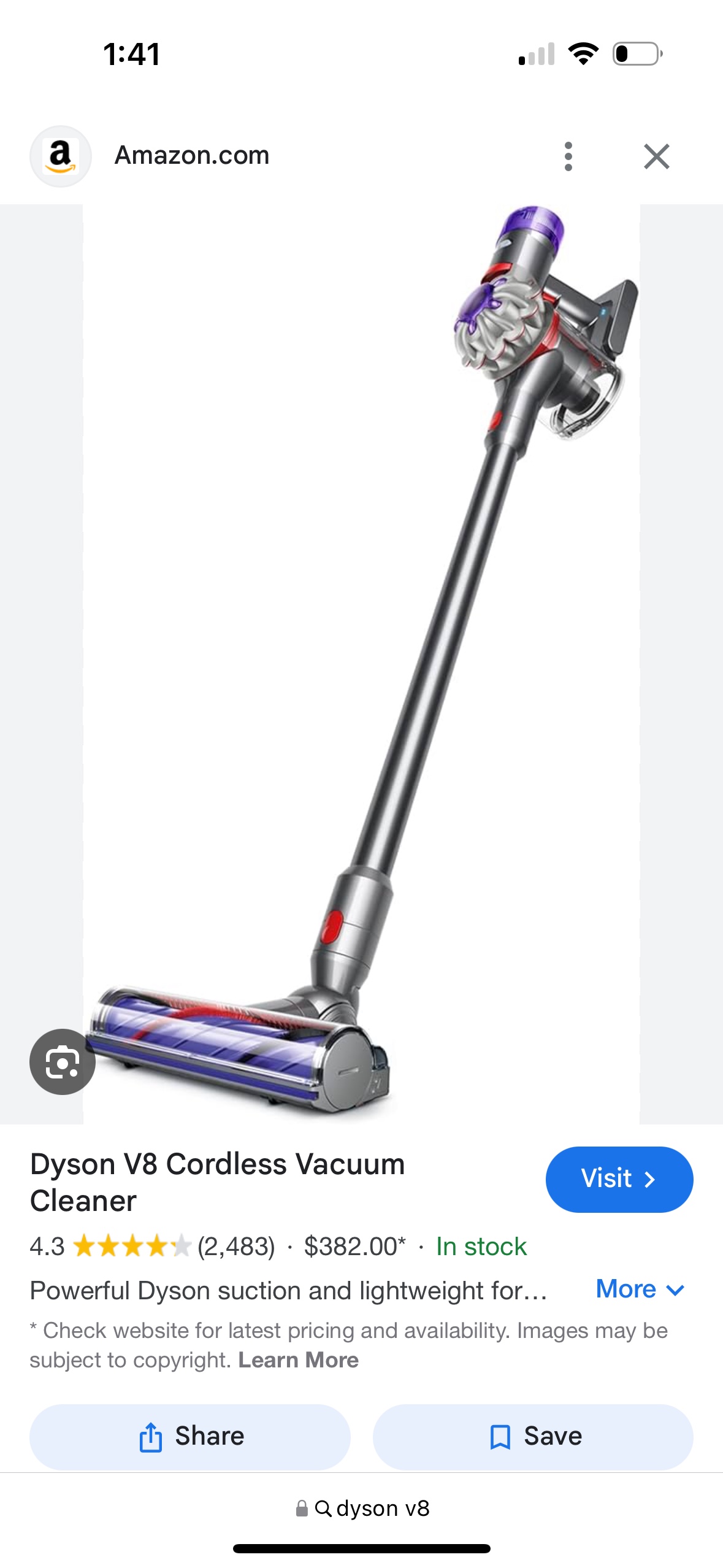Open the Dyson V8 vacuum image
The width and height of the screenshot is (723, 1568).
click(362, 663)
